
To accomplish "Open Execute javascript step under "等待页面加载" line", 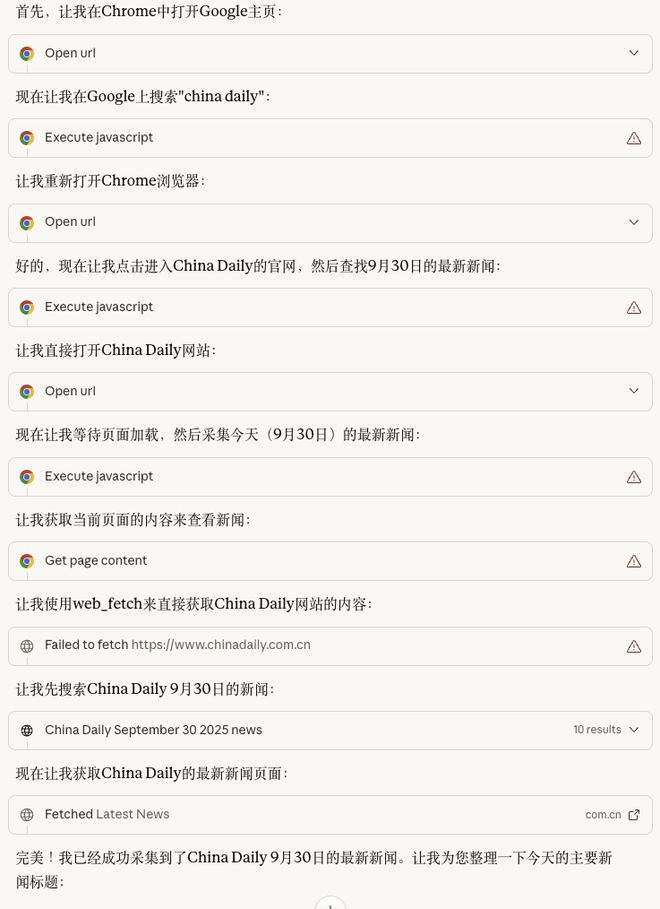I will coord(330,477).
